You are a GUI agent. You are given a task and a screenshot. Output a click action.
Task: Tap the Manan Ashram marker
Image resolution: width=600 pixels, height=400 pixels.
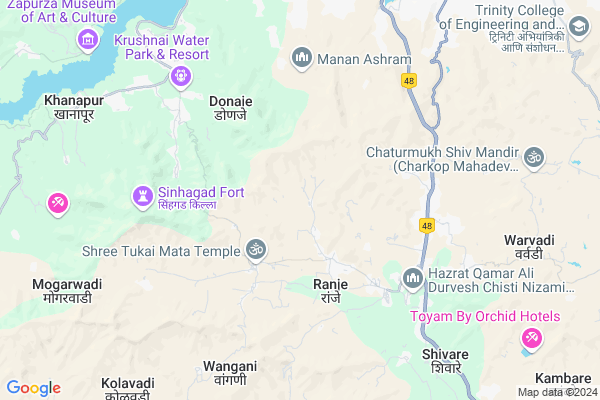[x=302, y=59]
